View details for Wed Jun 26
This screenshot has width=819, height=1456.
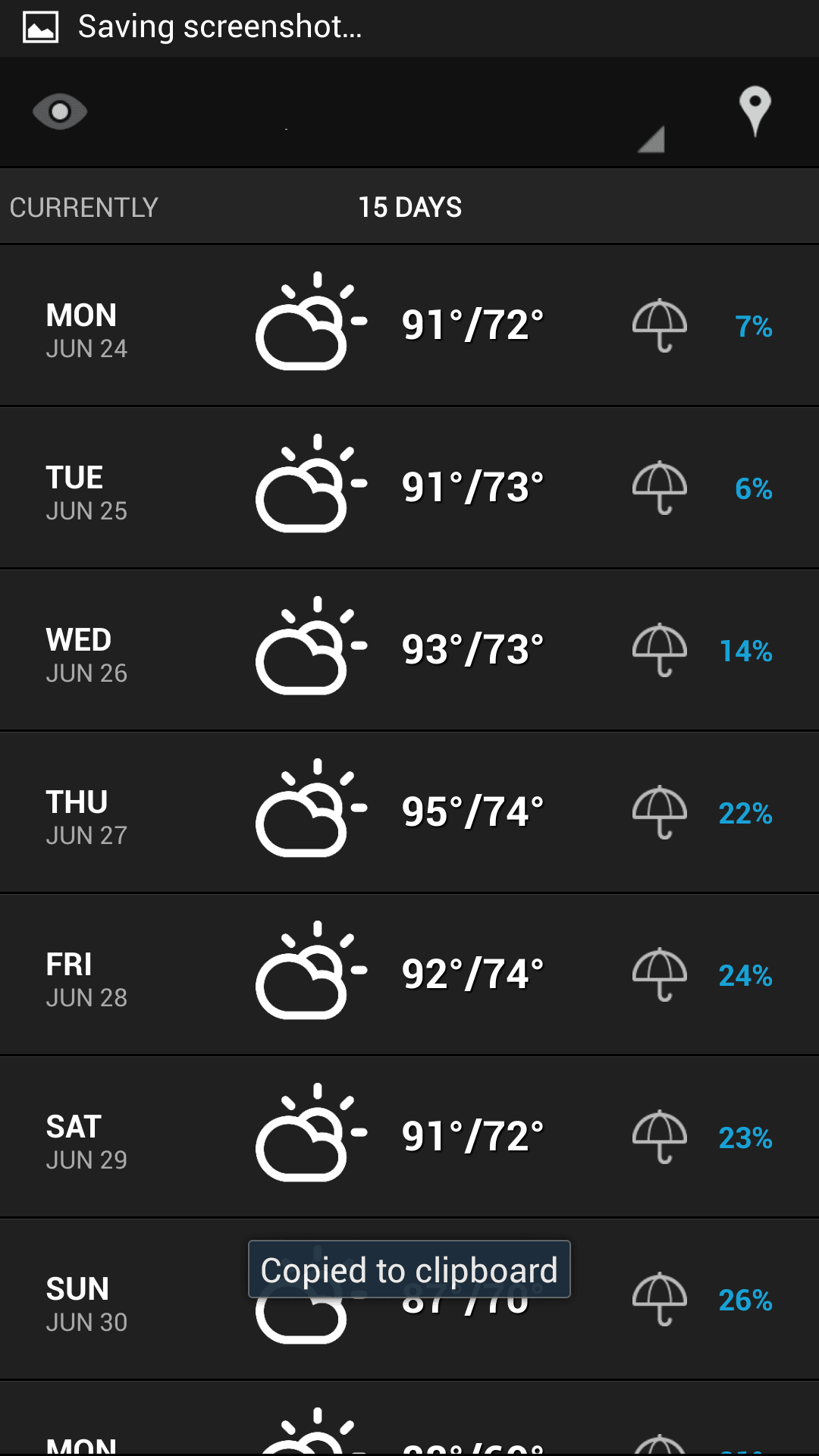click(409, 650)
